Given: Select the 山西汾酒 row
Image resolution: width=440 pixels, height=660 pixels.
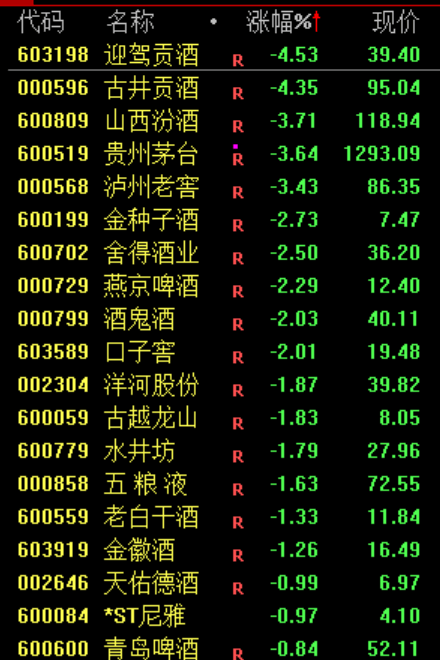Looking at the screenshot, I should click(220, 121).
